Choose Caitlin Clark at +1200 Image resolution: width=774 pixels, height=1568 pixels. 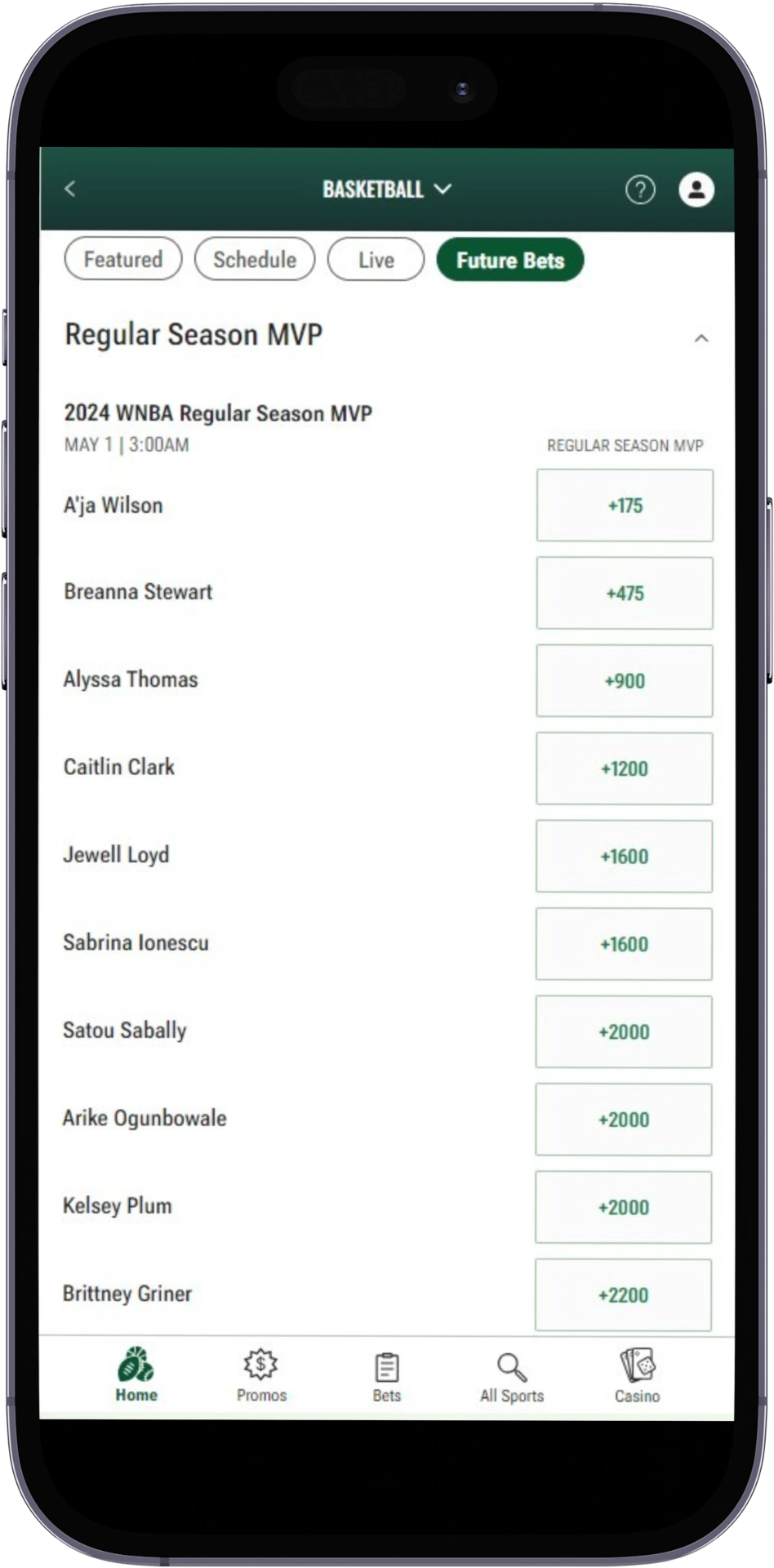coord(625,768)
